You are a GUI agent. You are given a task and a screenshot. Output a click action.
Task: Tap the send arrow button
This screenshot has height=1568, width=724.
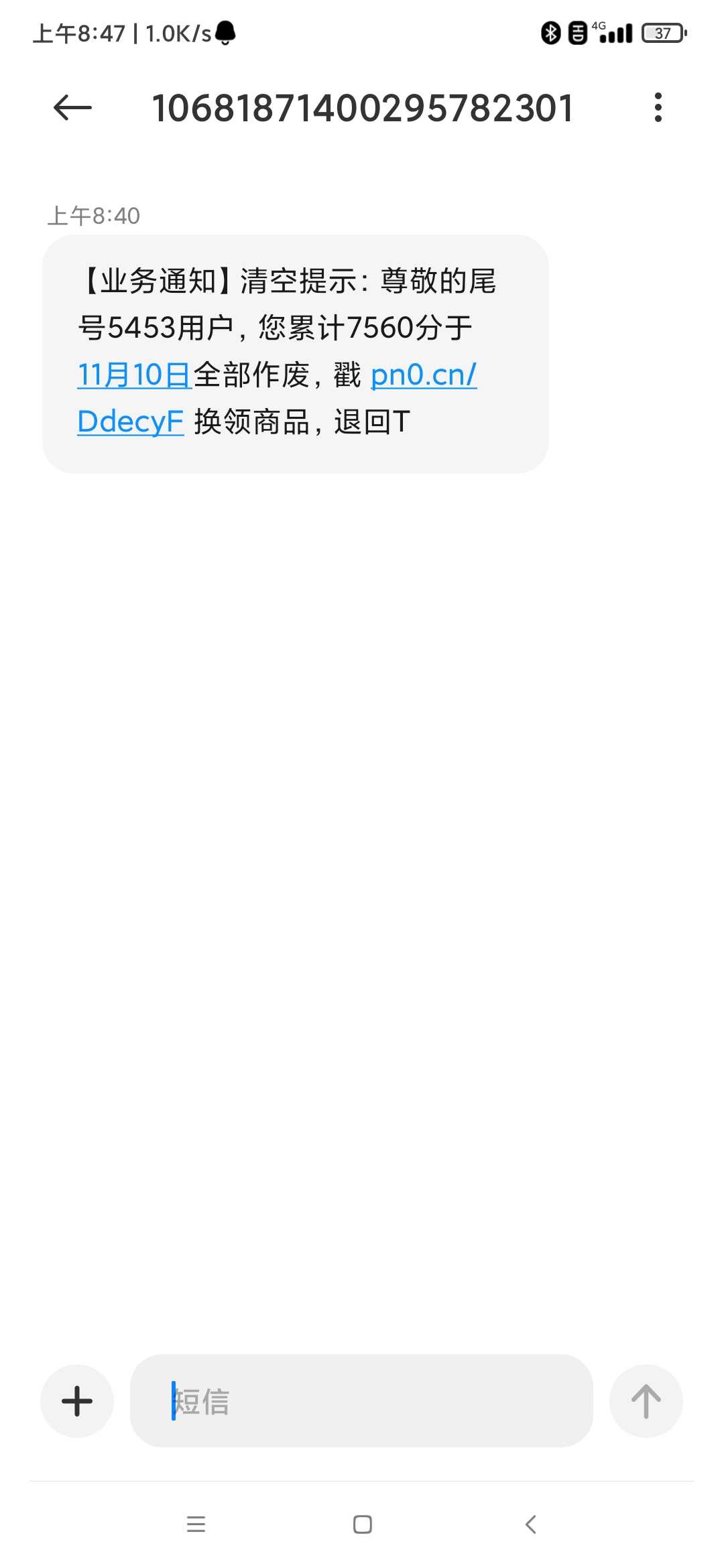click(646, 1401)
